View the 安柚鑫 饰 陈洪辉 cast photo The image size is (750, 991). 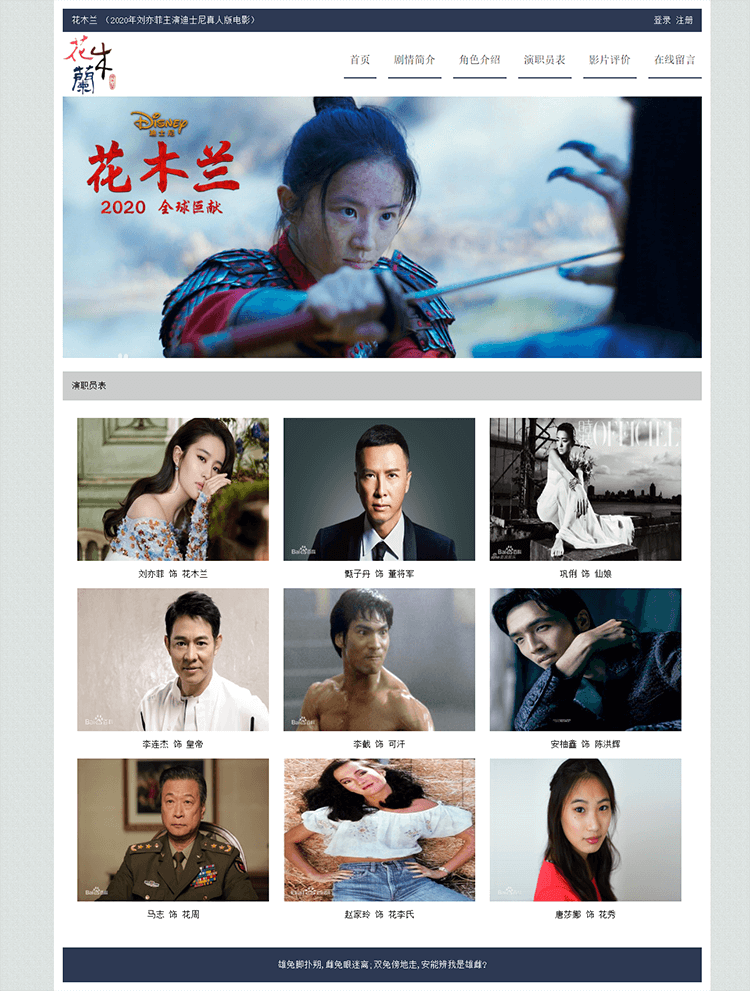pyautogui.click(x=585, y=659)
